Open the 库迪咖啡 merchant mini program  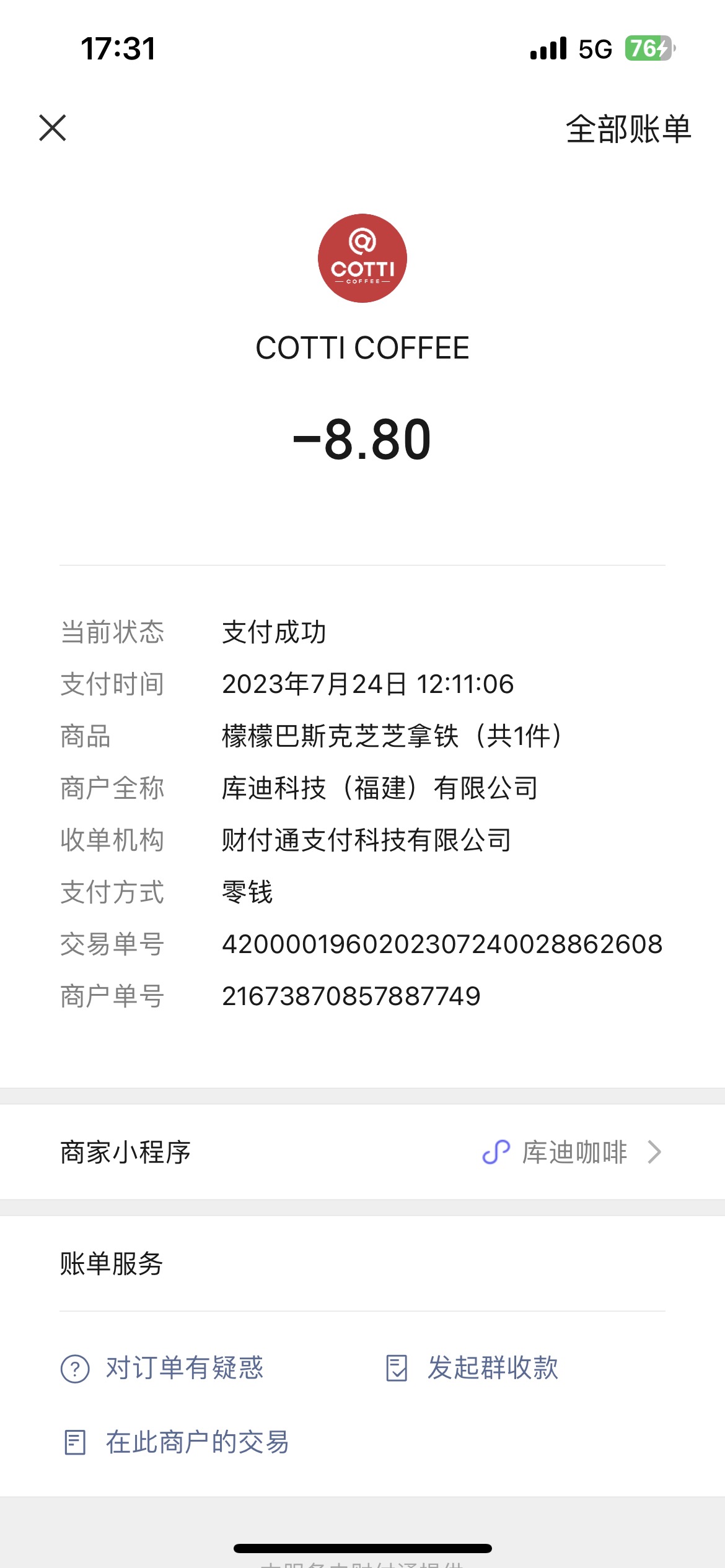click(x=362, y=1152)
